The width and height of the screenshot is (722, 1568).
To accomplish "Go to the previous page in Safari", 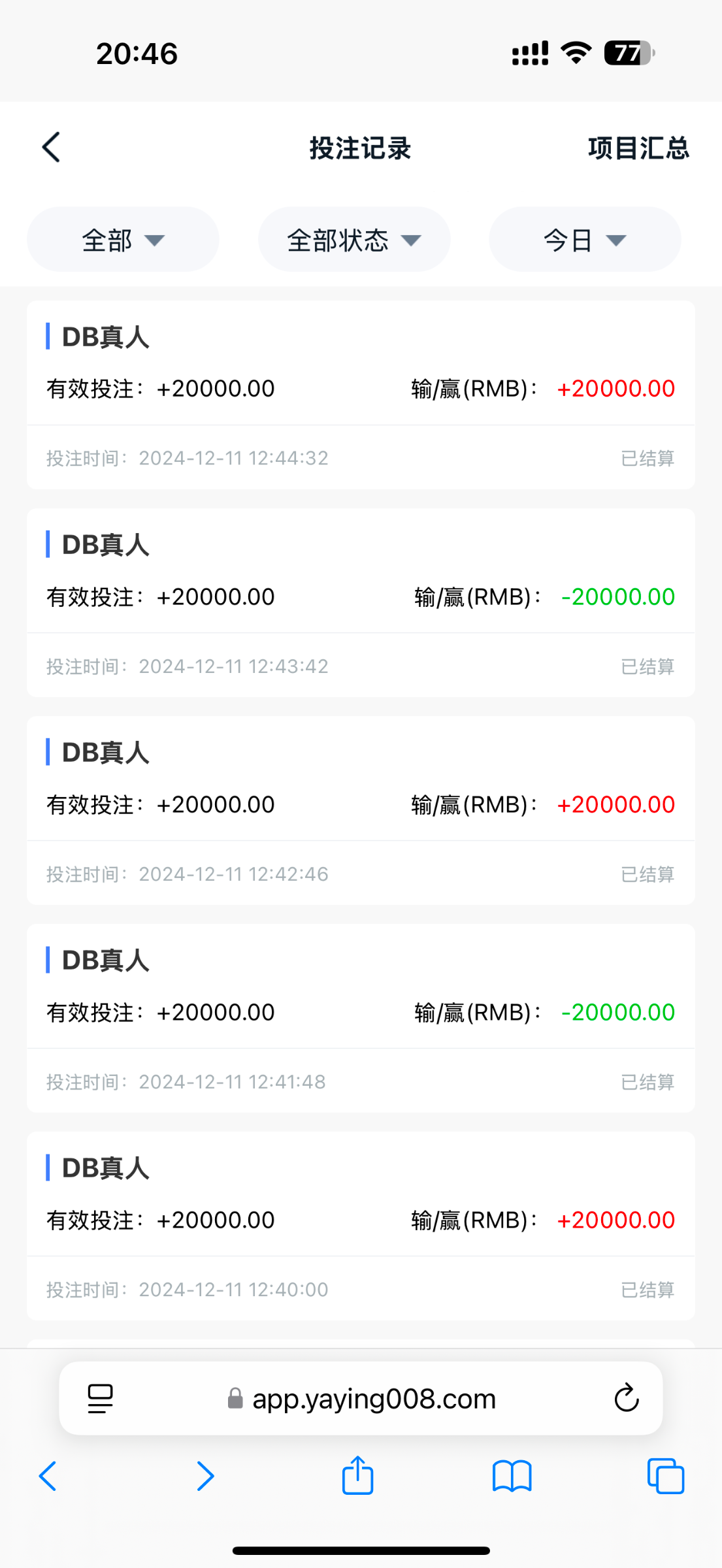I will coord(48,1476).
